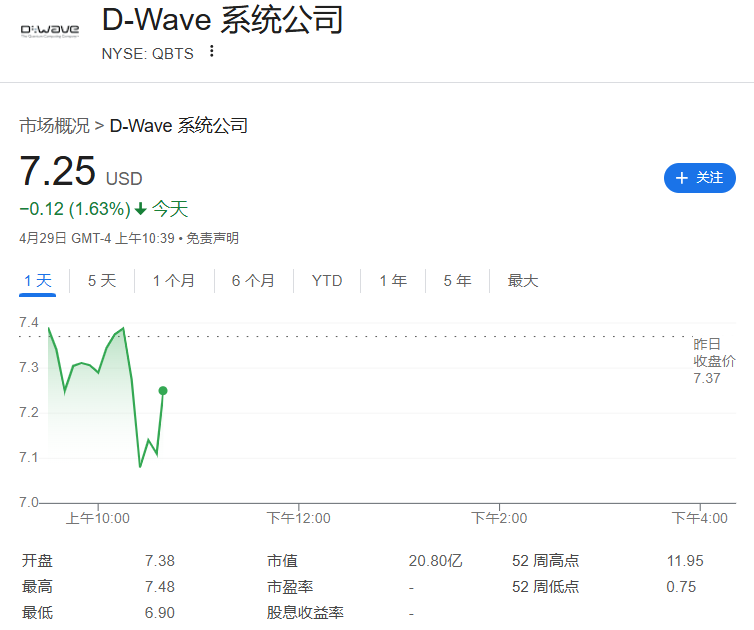
Task: View the 1 年 price chart
Action: pyautogui.click(x=393, y=281)
